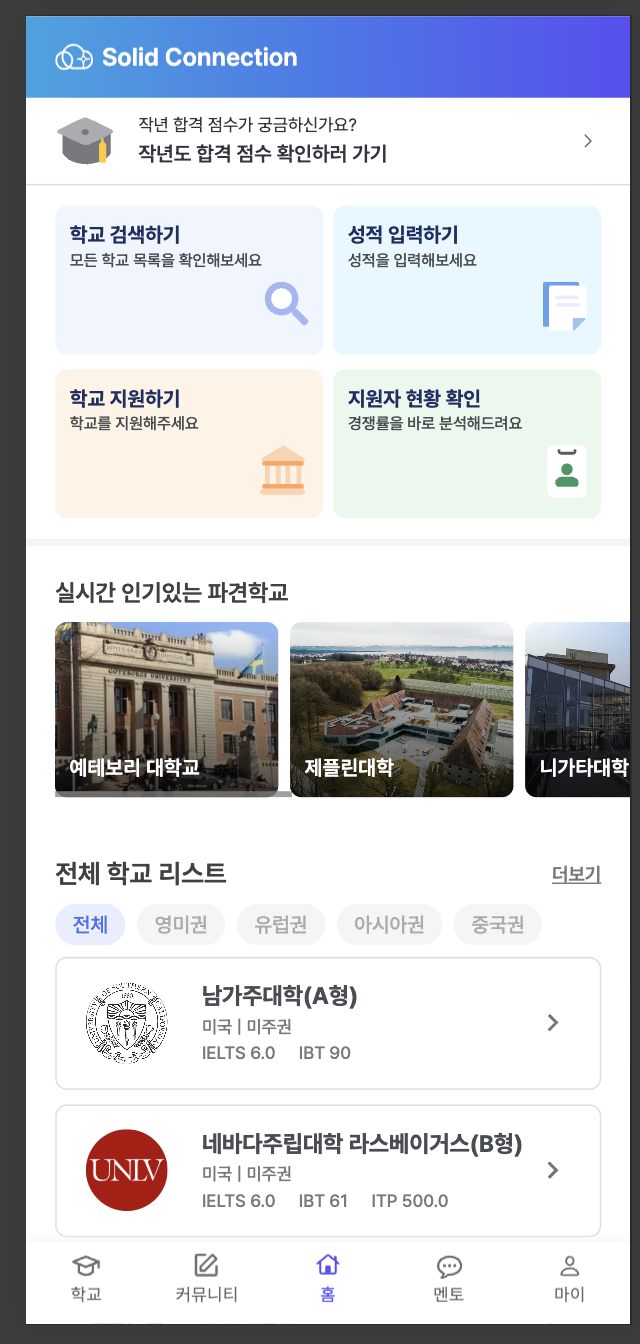Filter schools by 영미권

(x=181, y=925)
